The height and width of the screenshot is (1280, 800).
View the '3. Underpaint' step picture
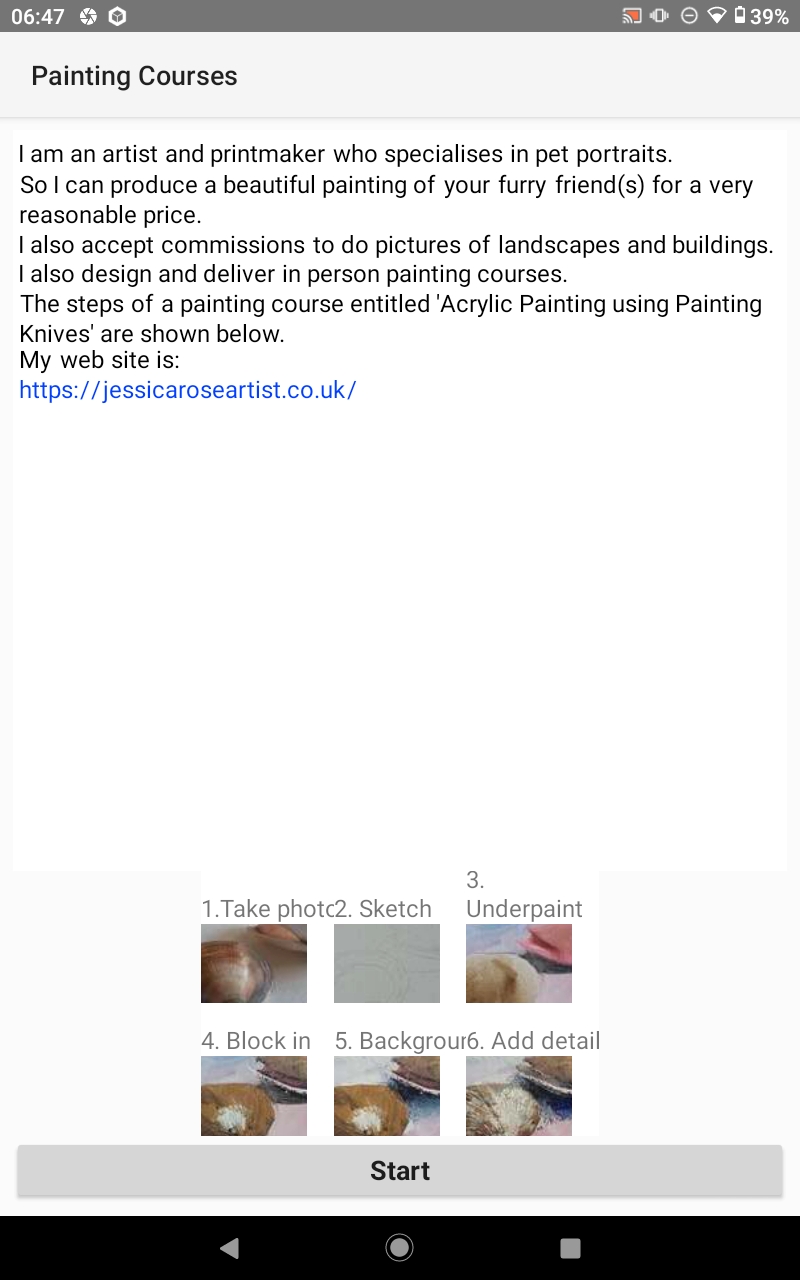click(519, 963)
